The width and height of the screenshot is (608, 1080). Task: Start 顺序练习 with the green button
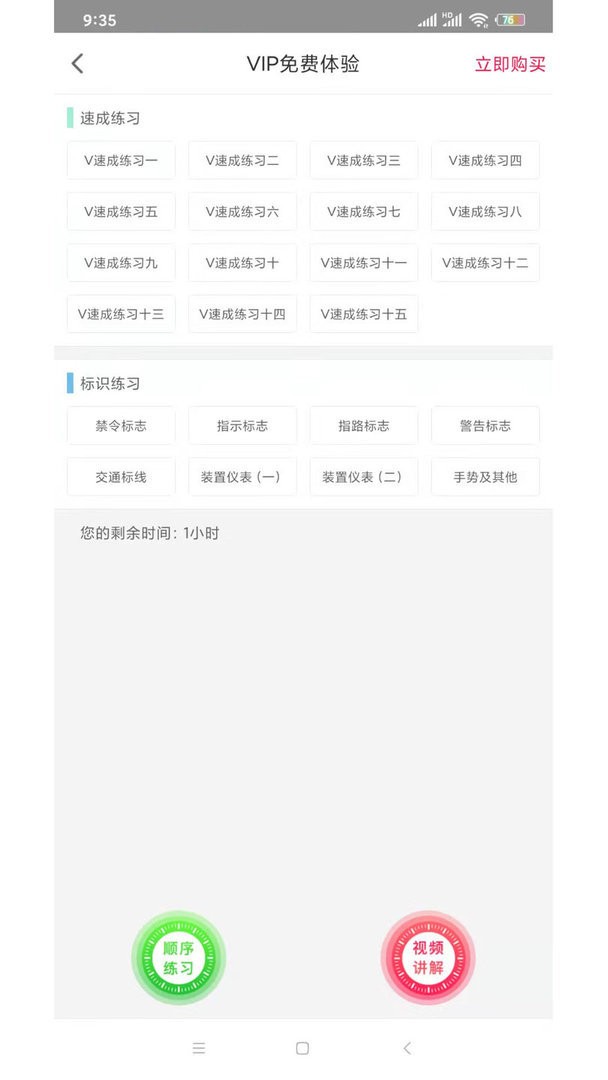[x=179, y=958]
